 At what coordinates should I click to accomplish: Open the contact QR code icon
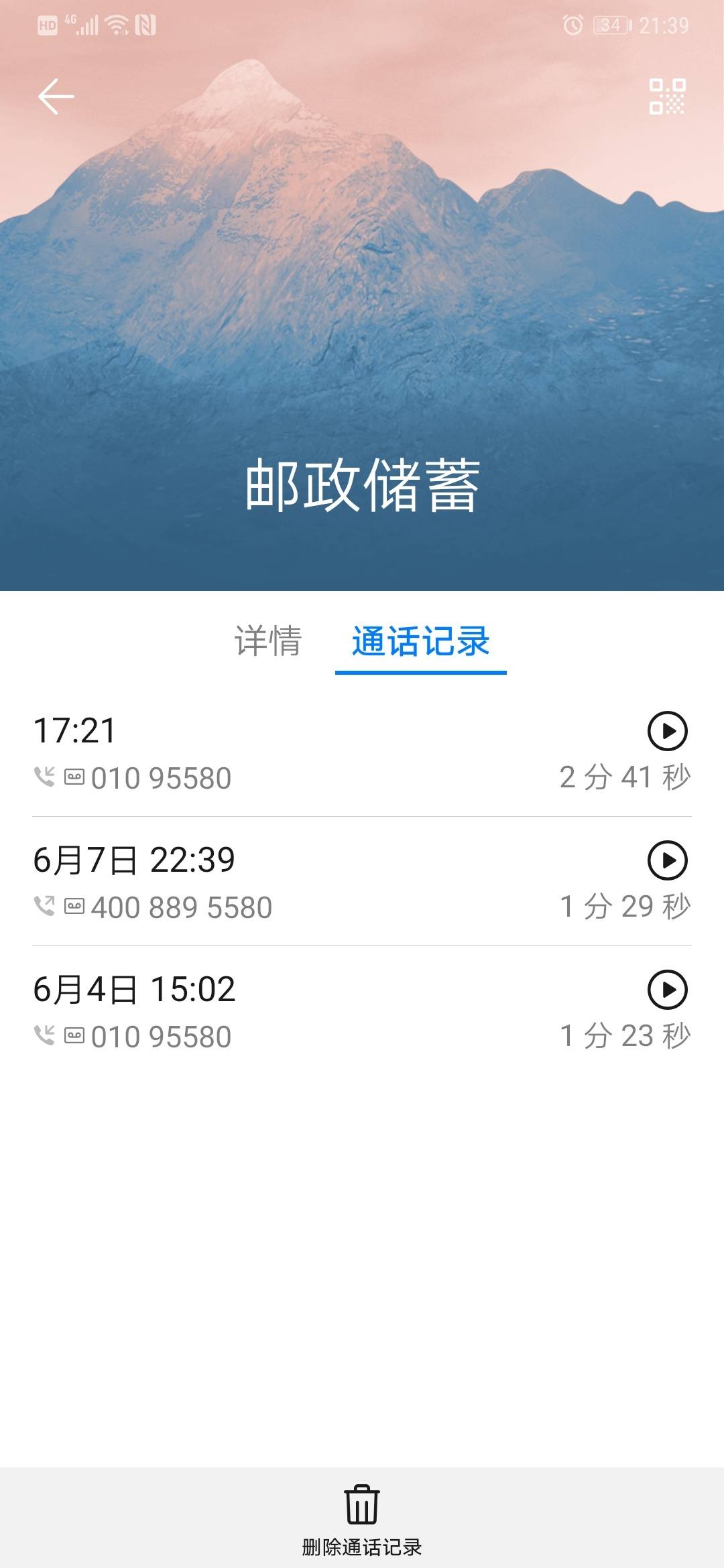pos(667,96)
